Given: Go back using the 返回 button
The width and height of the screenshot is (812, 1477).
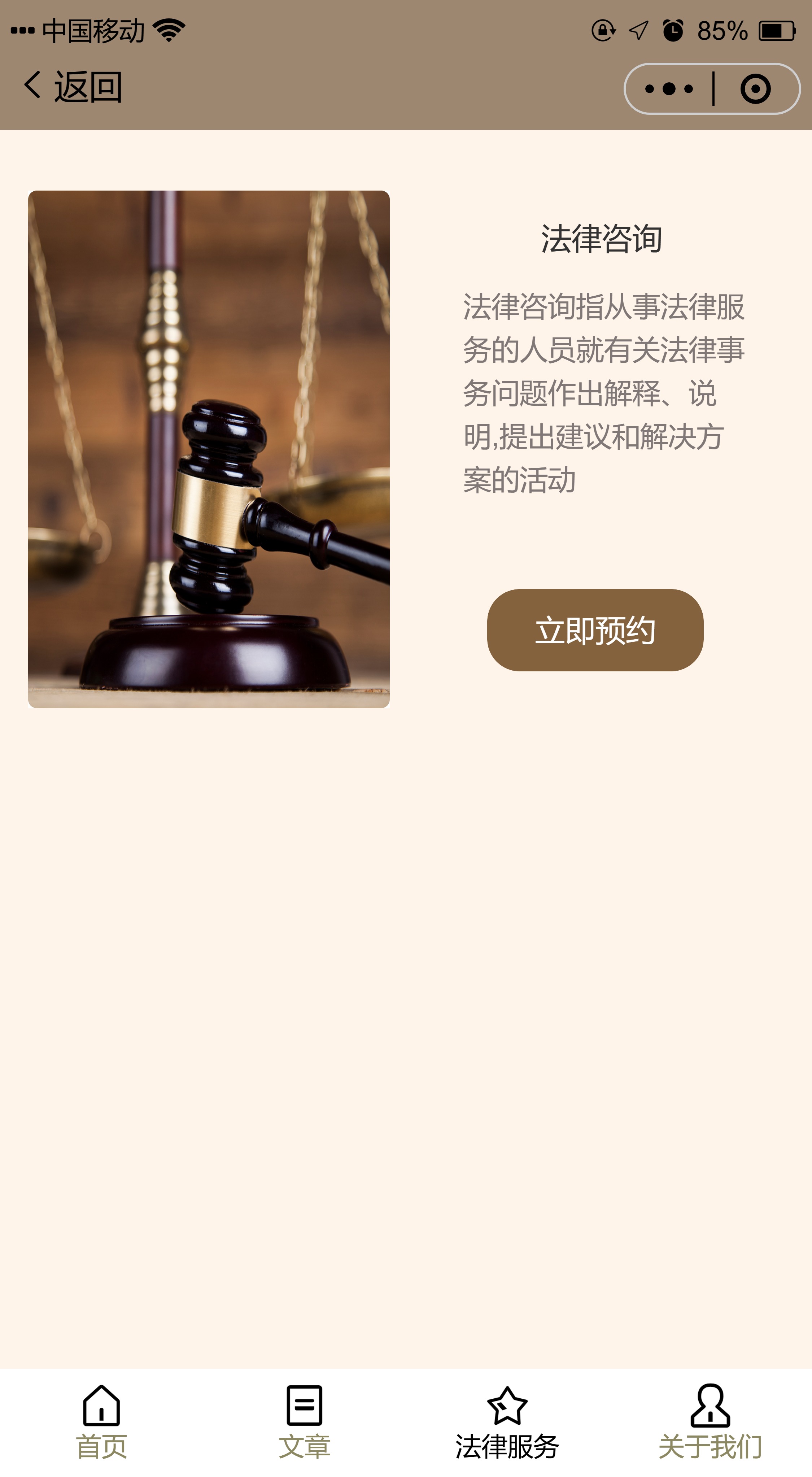Looking at the screenshot, I should [73, 87].
